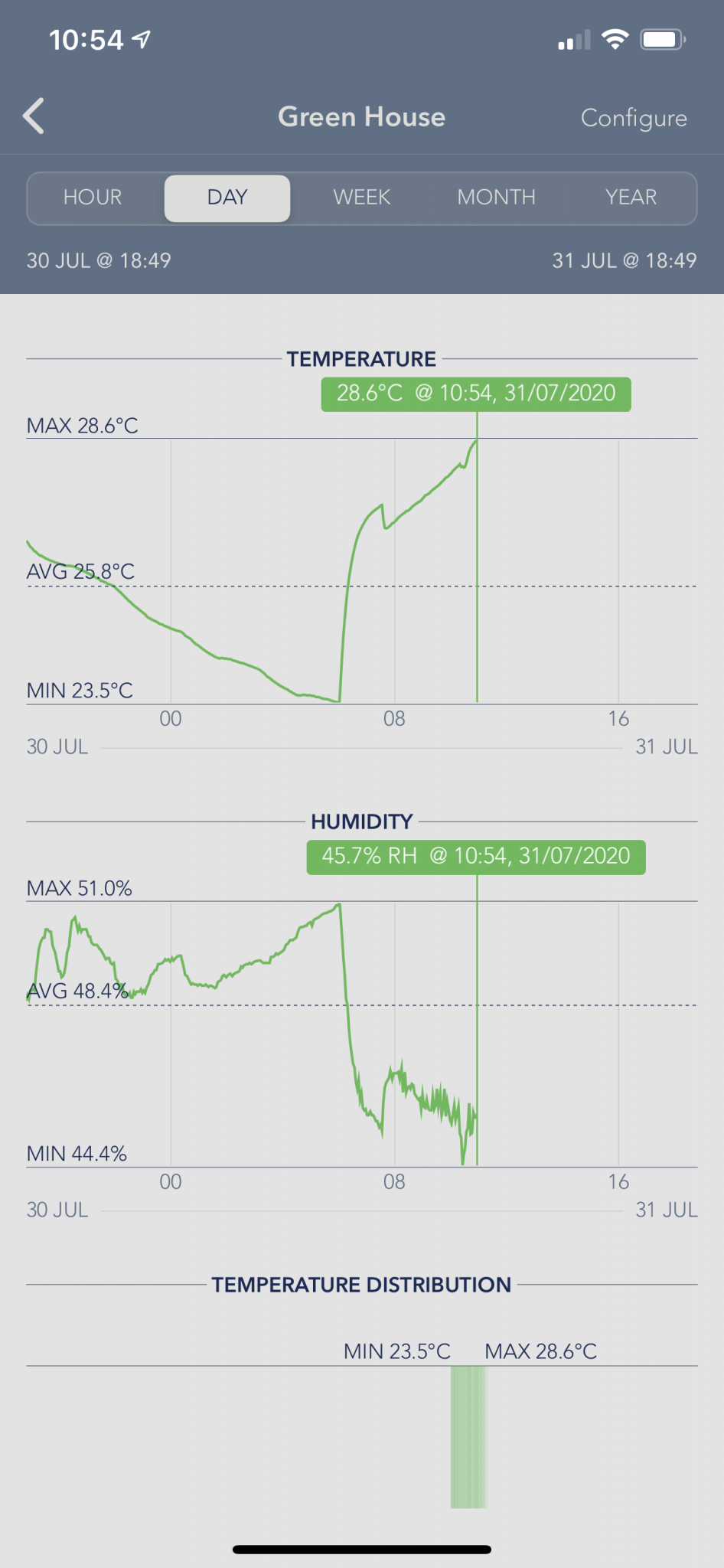Select the DAY time range
This screenshot has height=1568, width=724.
point(227,198)
